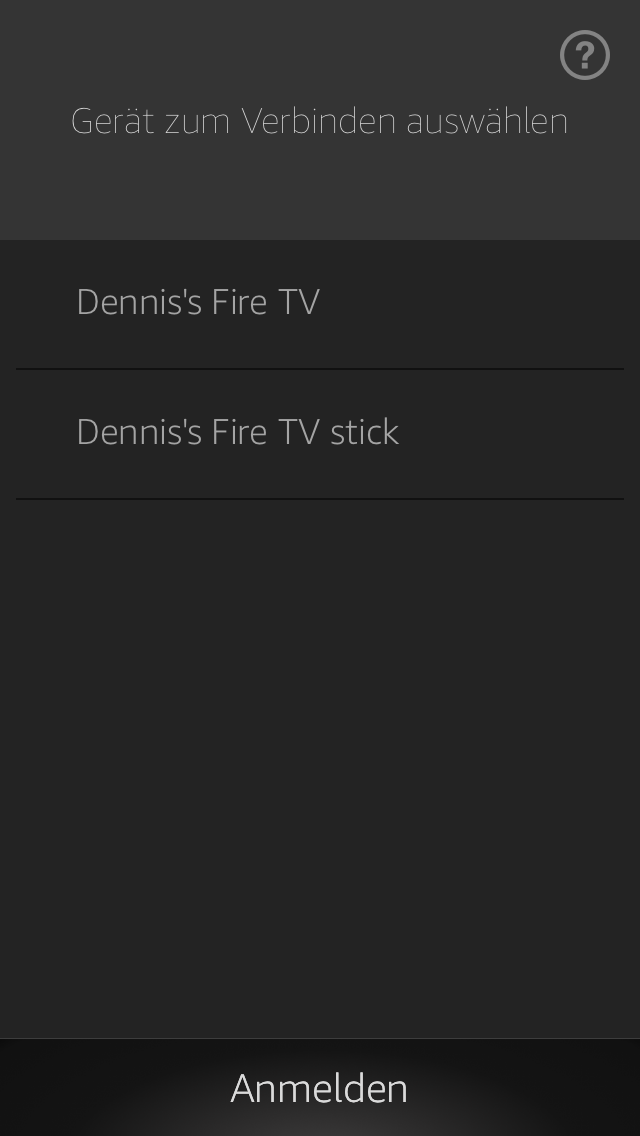Connect to Dennis's Fire TV stick
Image resolution: width=640 pixels, height=1136 pixels.
[x=238, y=432]
